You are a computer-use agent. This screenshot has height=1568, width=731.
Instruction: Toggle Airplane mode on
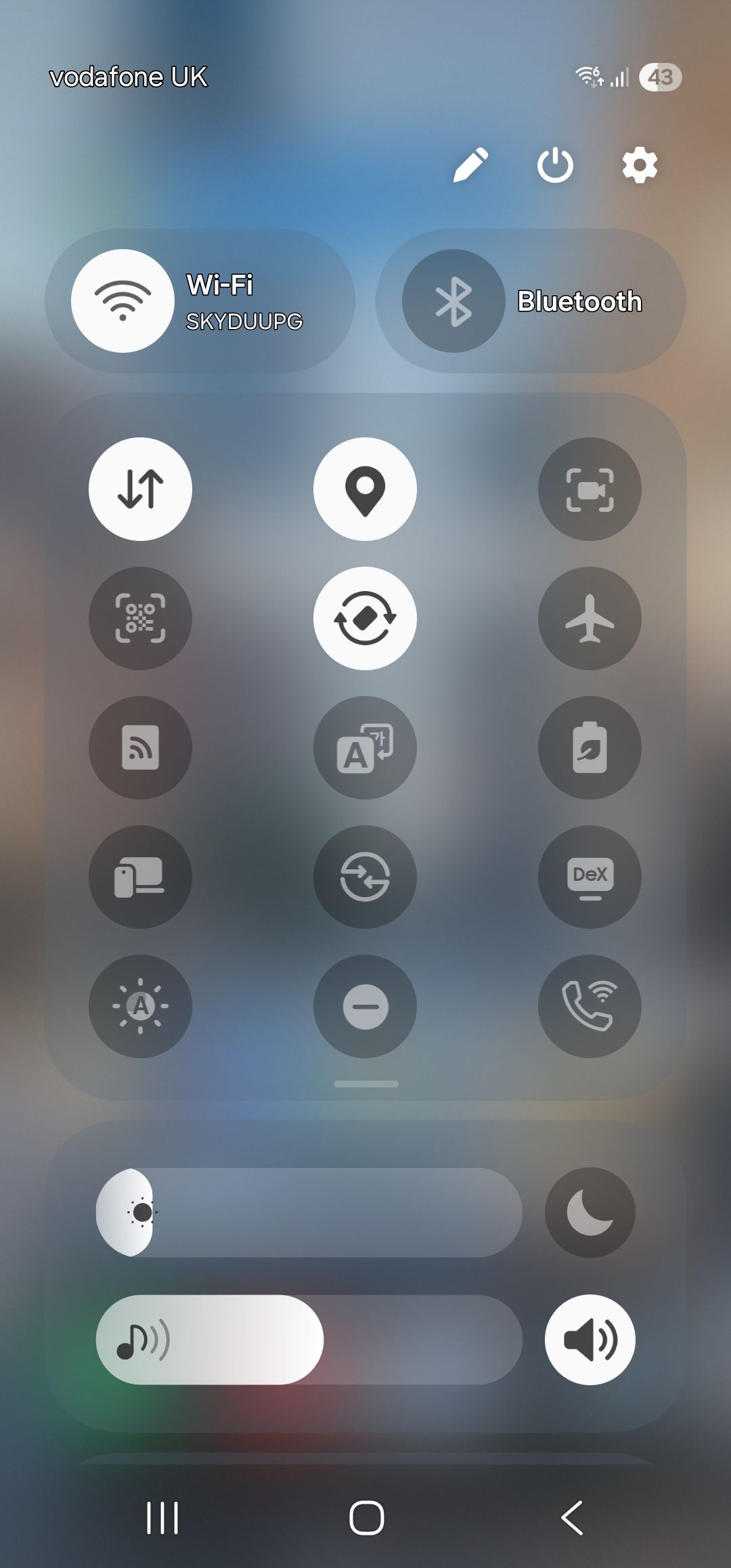coord(590,618)
